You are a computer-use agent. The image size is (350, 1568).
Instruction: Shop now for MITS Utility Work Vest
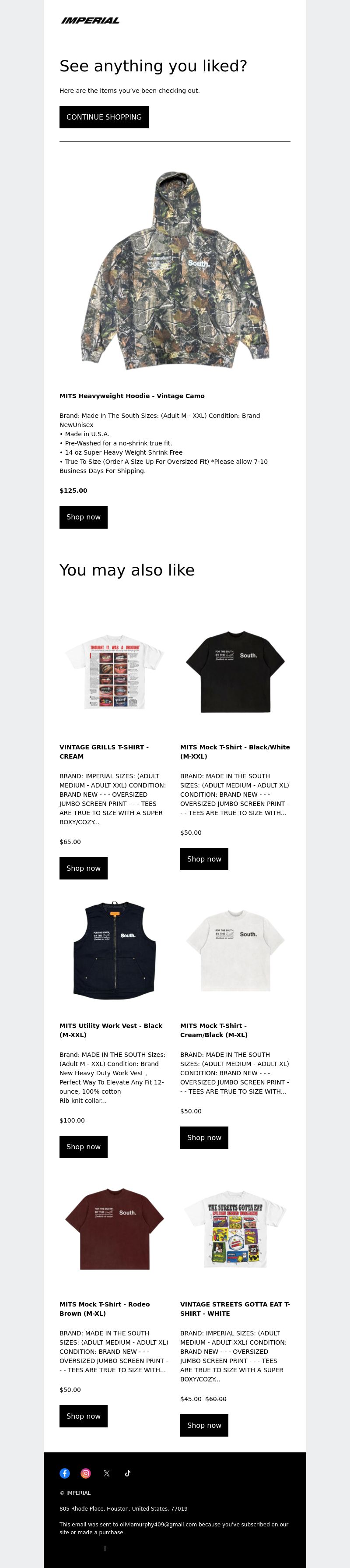83,1146
